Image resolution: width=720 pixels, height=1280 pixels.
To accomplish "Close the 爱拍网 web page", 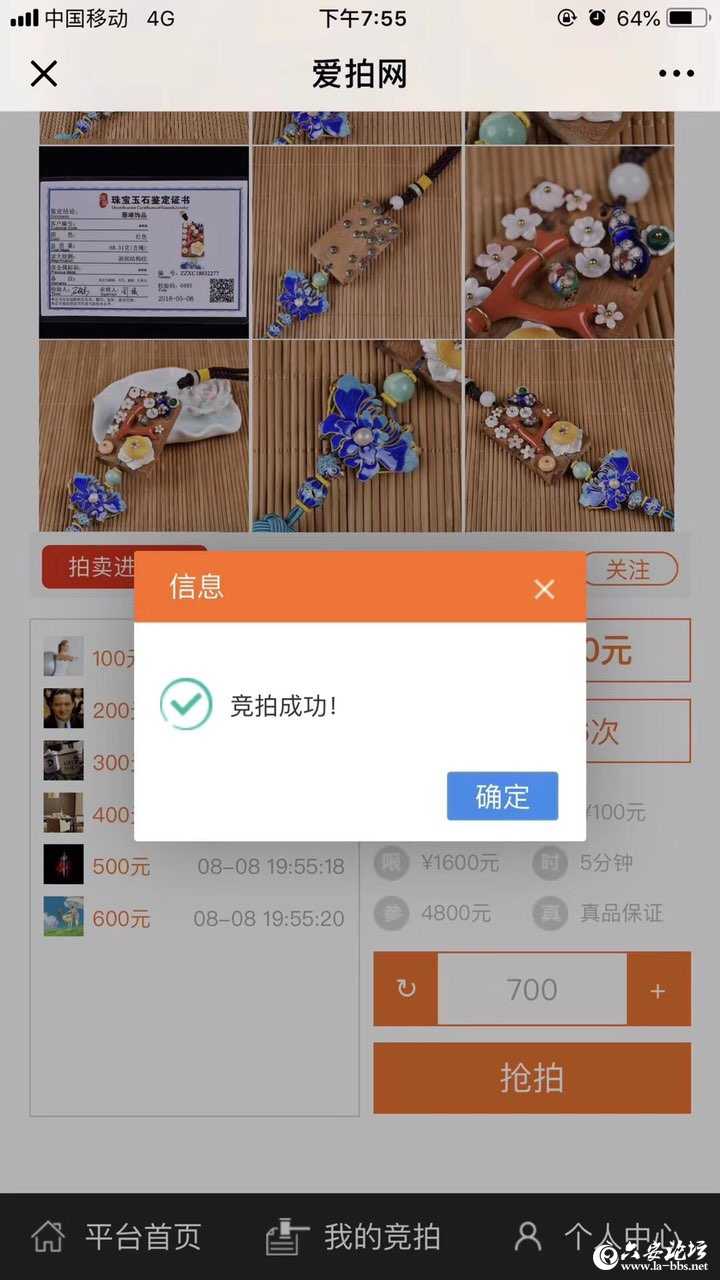I will click(44, 73).
